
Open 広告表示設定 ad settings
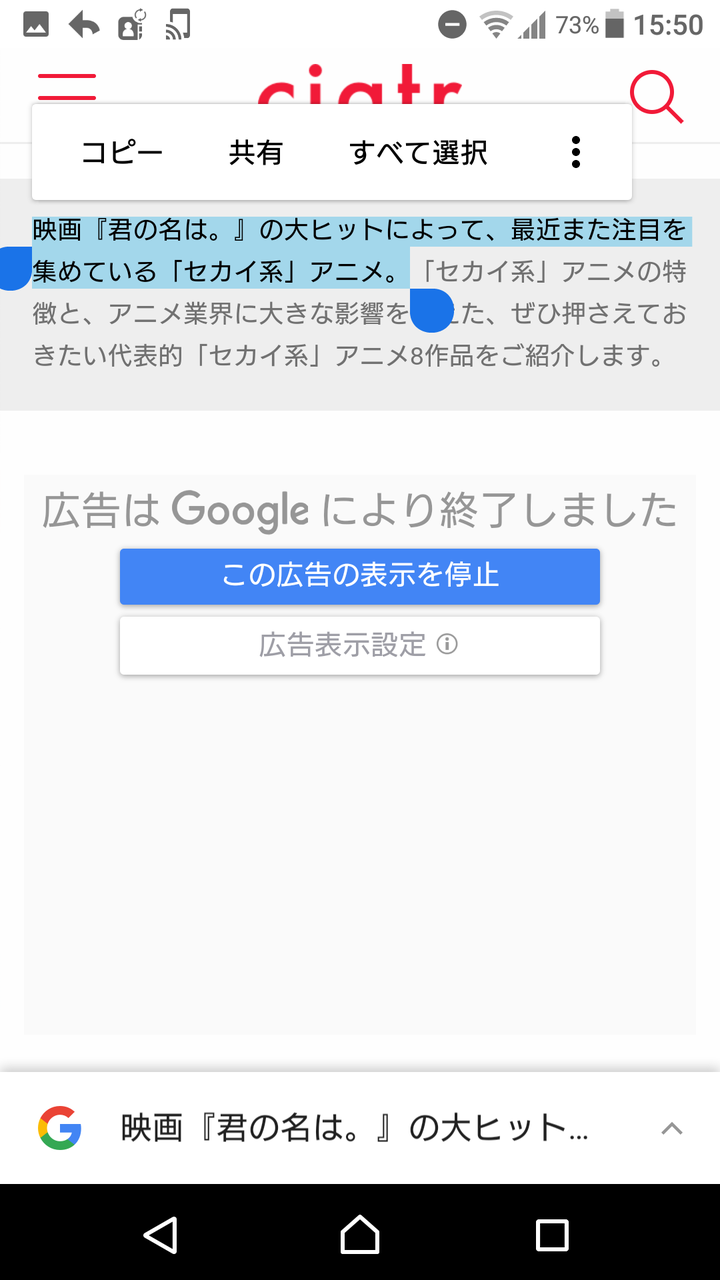coord(360,645)
